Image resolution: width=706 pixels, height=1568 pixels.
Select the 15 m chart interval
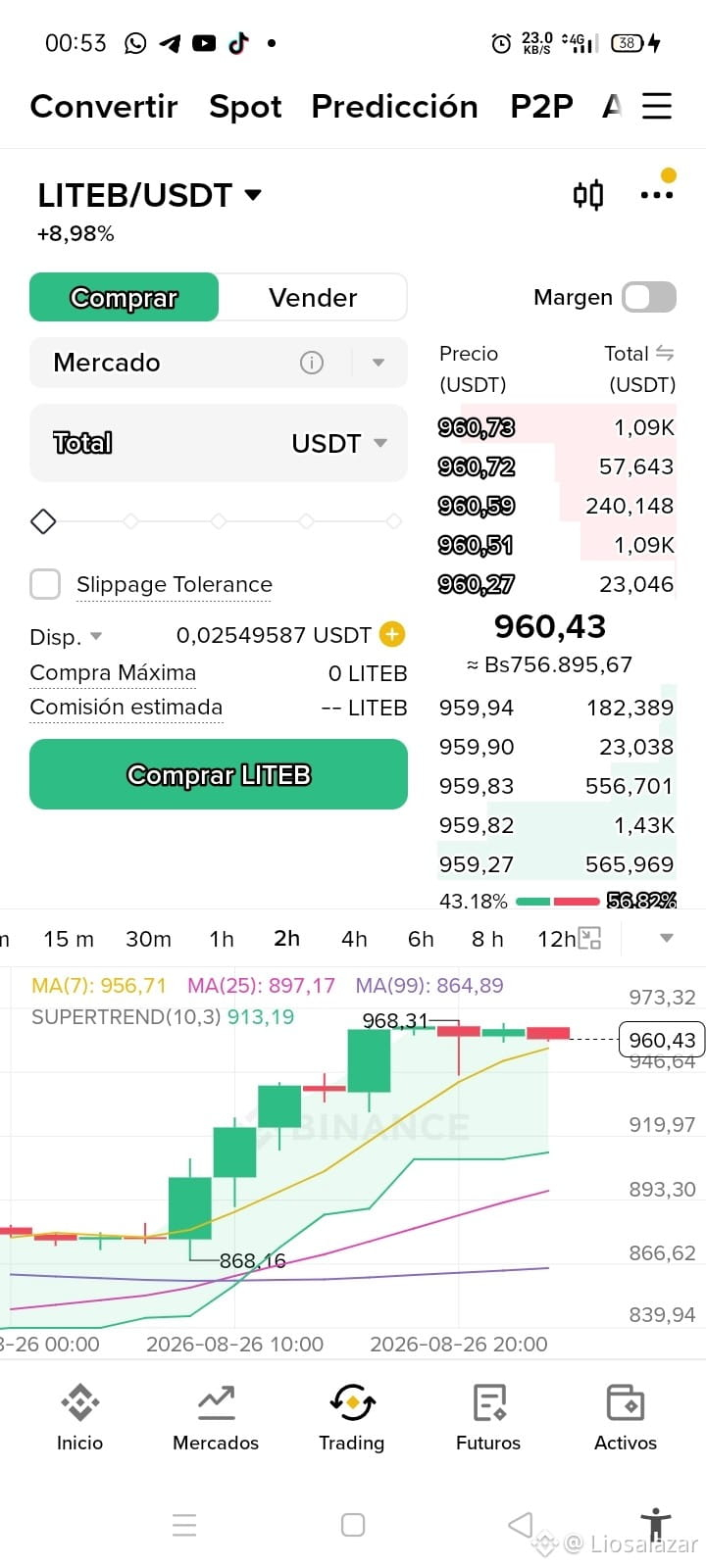coord(69,939)
